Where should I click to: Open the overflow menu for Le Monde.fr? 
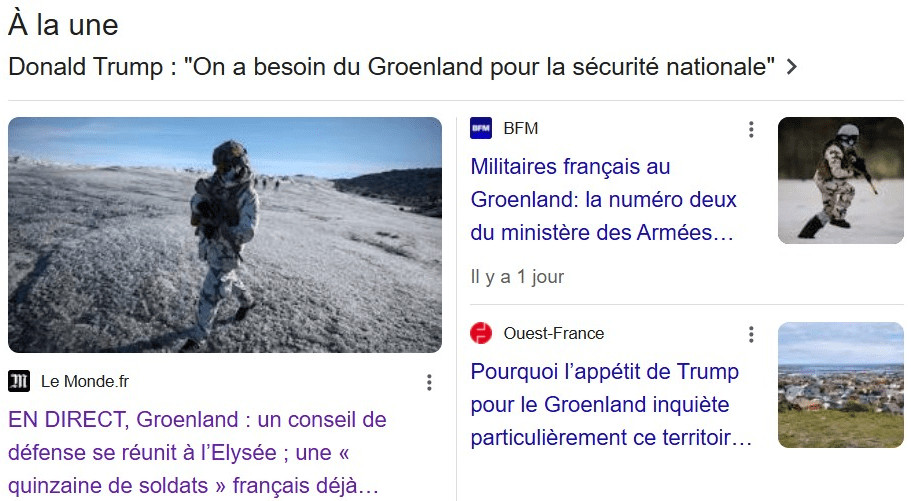(429, 382)
